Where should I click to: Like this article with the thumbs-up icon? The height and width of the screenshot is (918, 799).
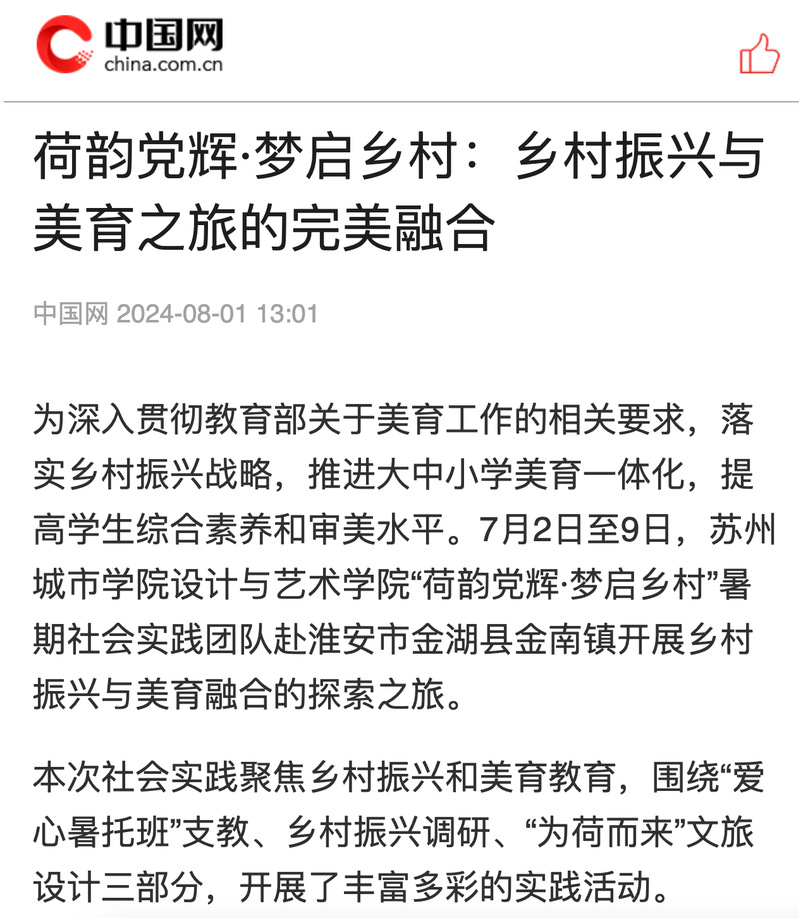(x=759, y=54)
